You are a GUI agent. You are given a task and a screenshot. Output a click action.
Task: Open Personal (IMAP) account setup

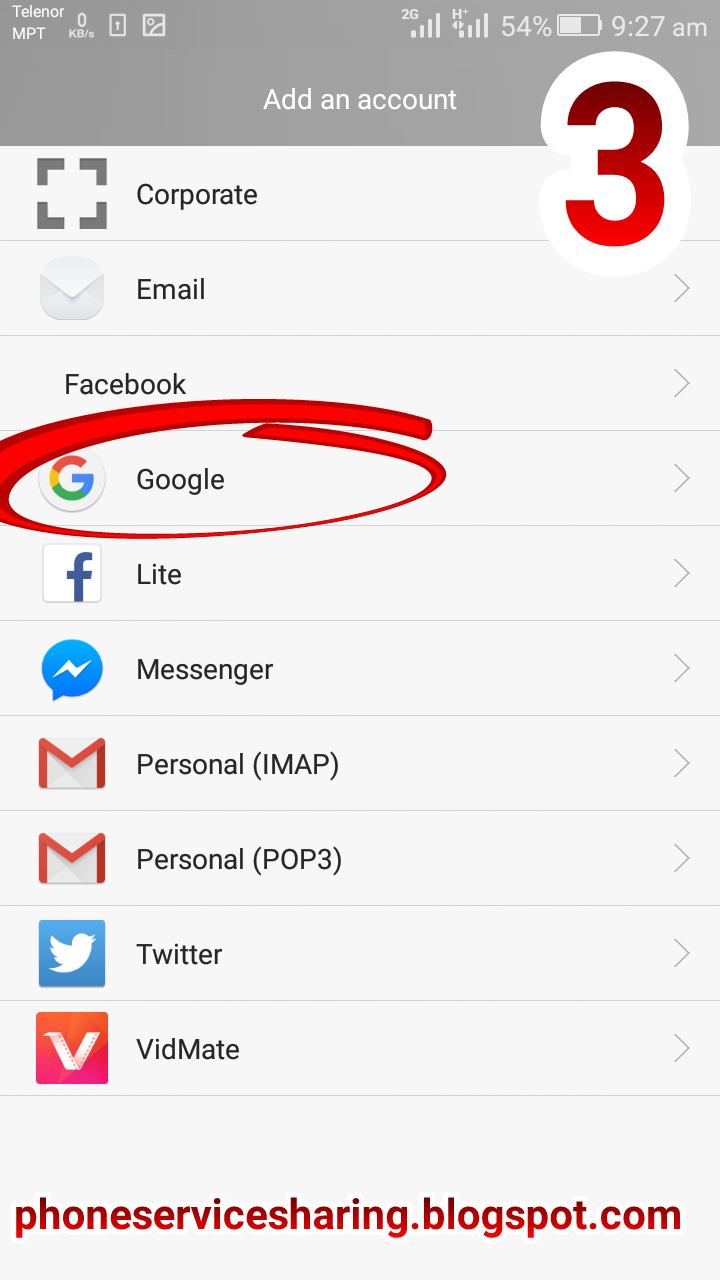tap(360, 764)
